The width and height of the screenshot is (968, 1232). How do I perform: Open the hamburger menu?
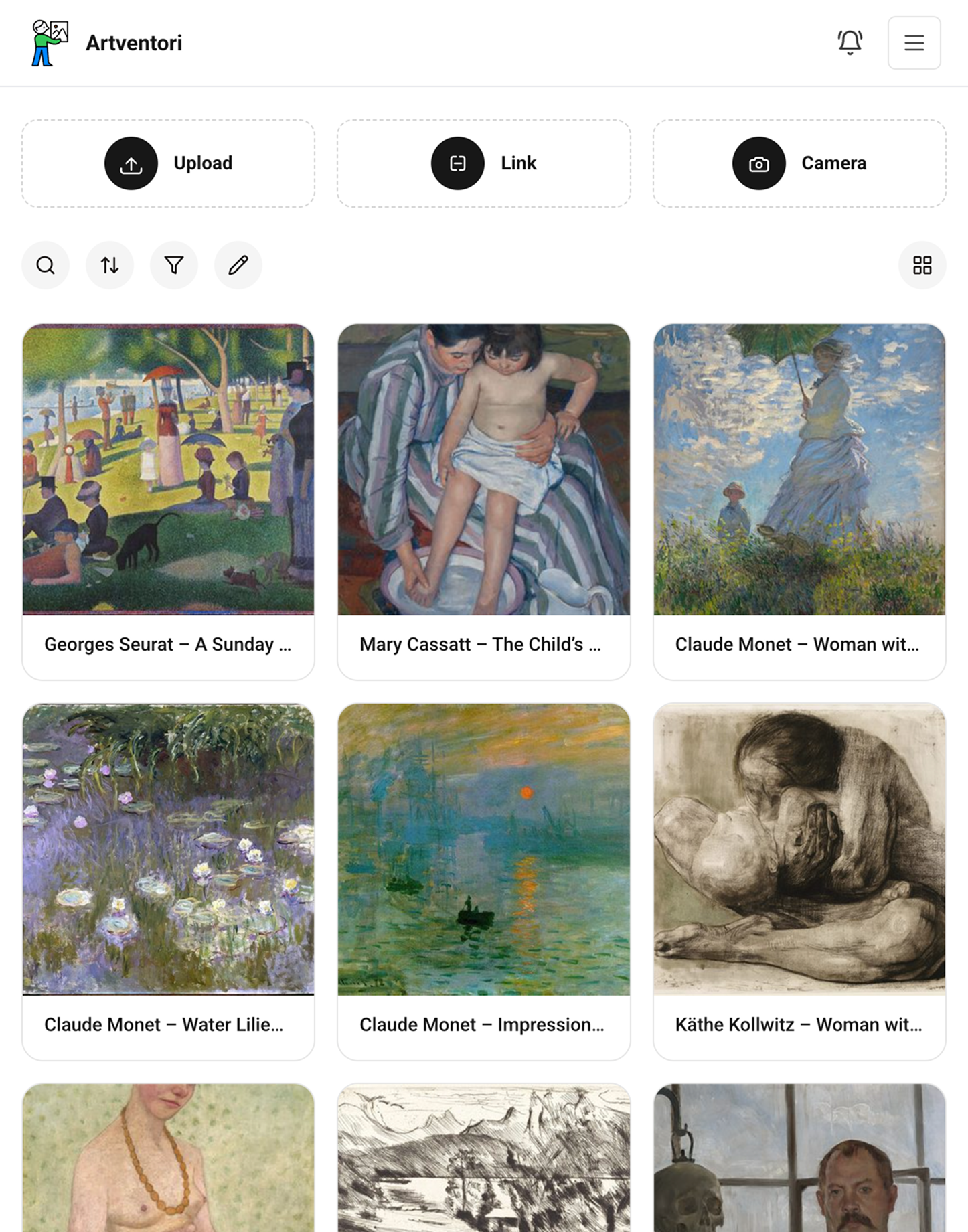[914, 43]
